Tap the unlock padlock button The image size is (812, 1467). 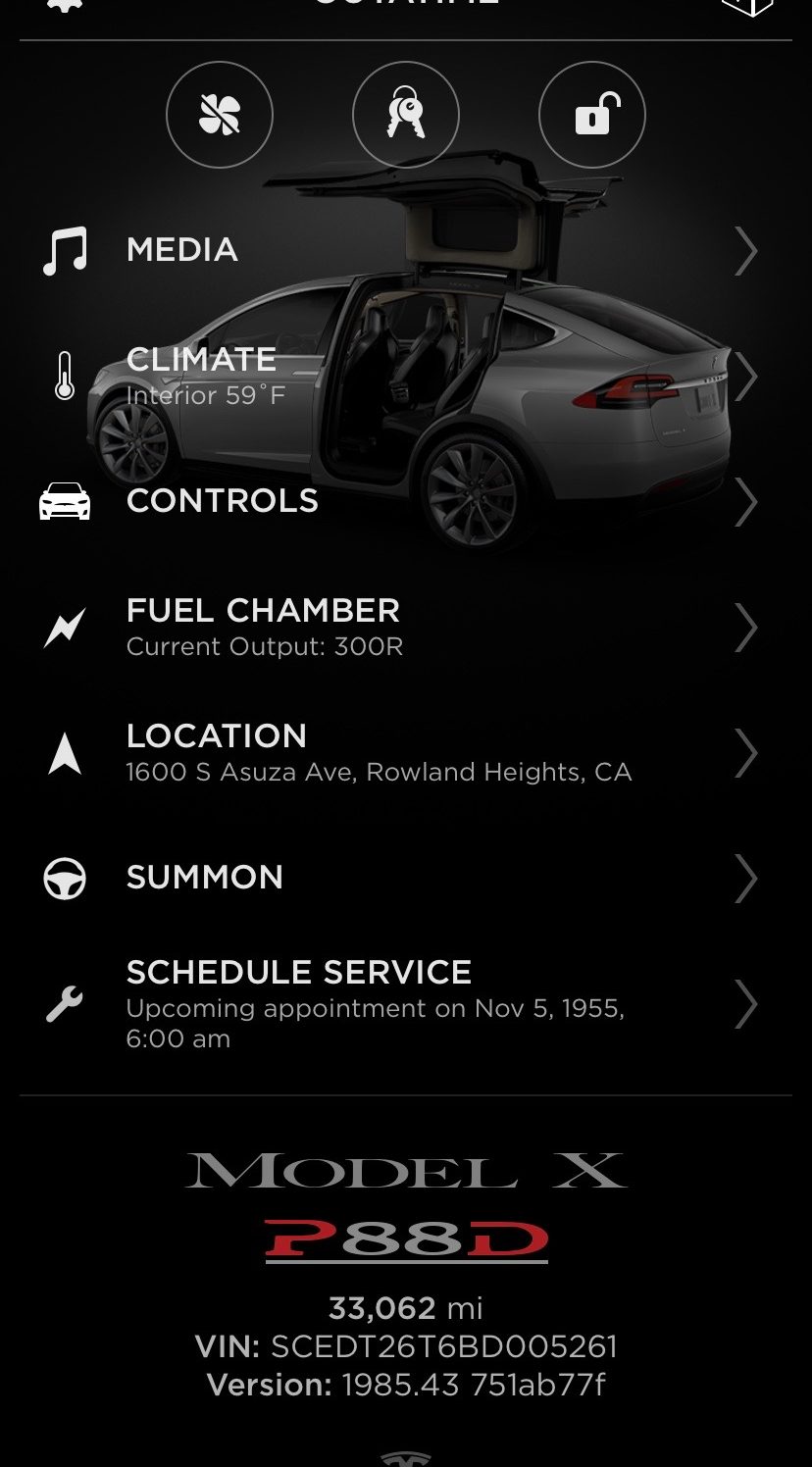(x=592, y=116)
